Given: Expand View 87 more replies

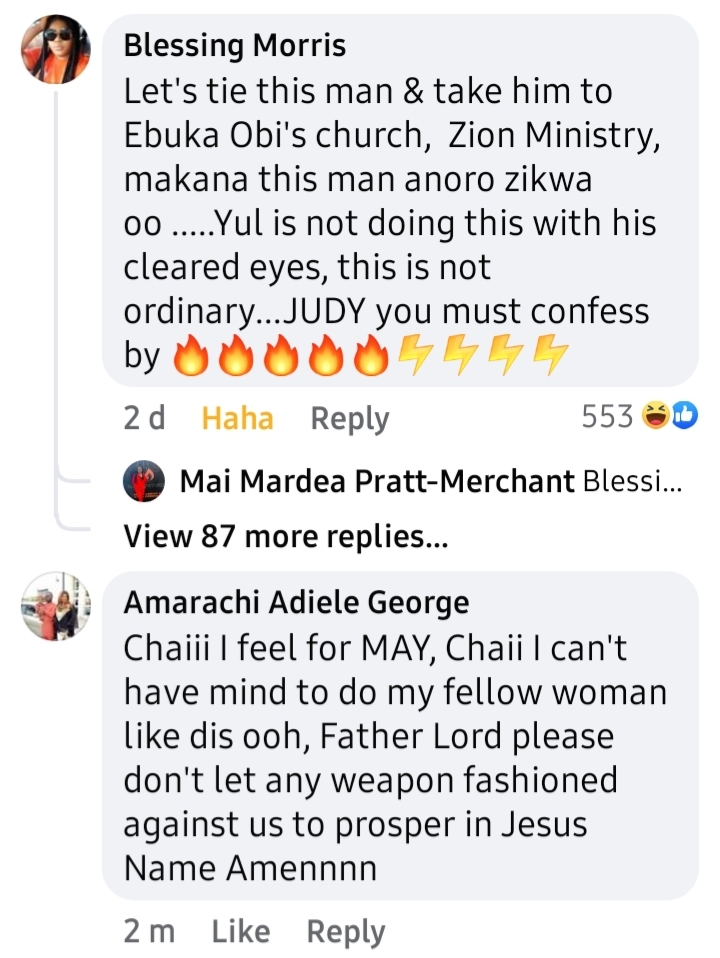Looking at the screenshot, I should [285, 537].
